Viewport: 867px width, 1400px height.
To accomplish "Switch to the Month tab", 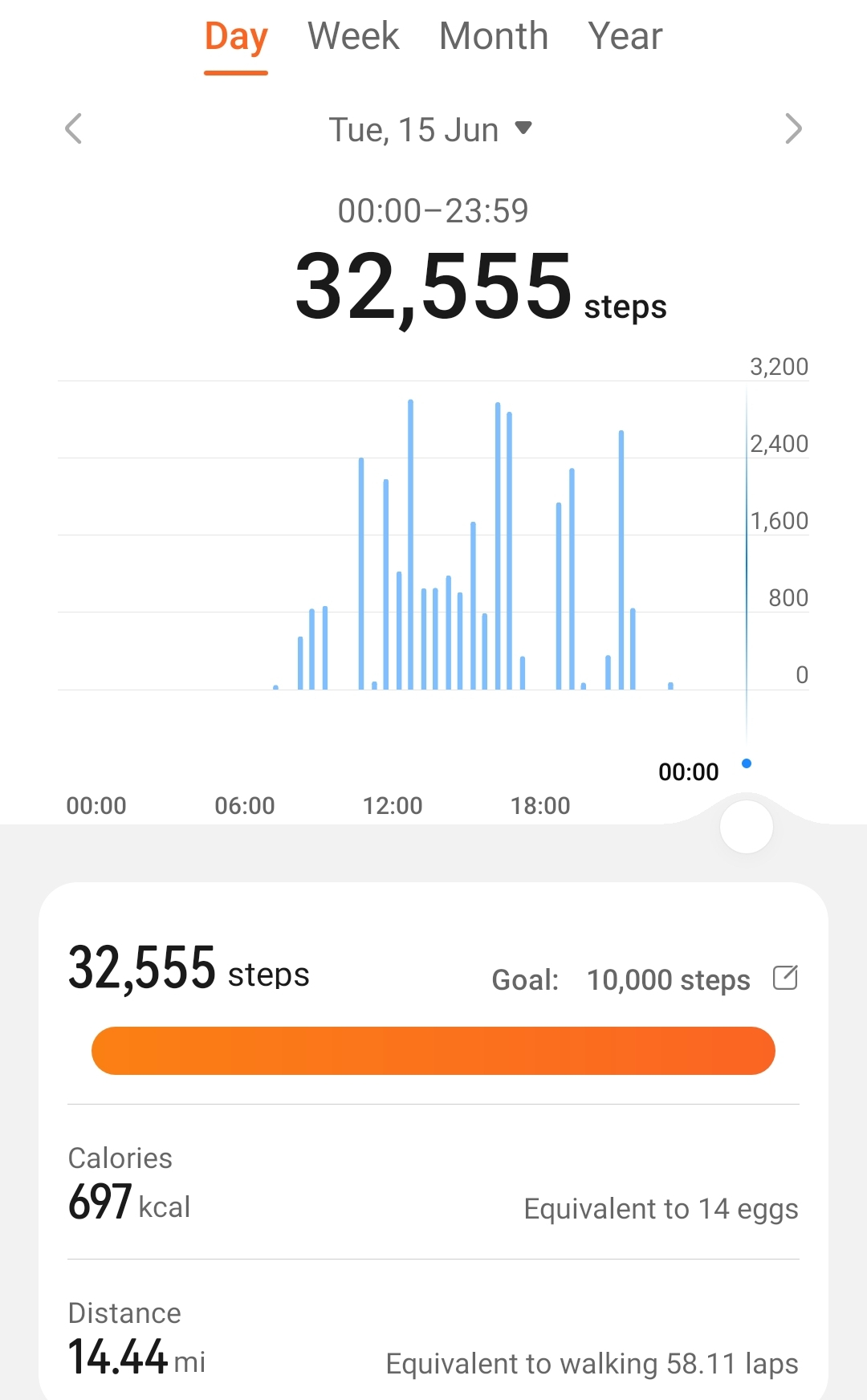I will pos(494,37).
